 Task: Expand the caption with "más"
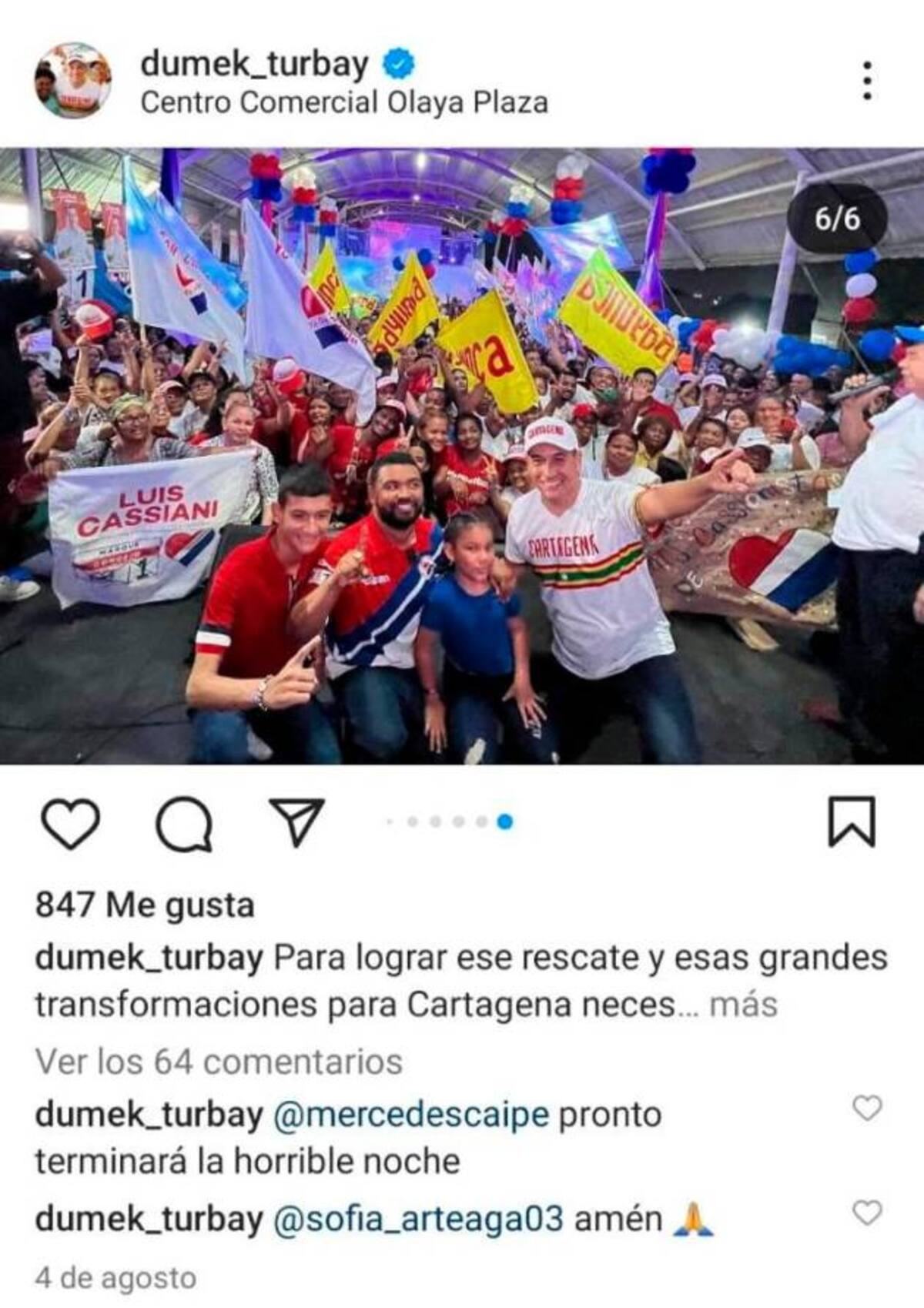[x=742, y=1004]
